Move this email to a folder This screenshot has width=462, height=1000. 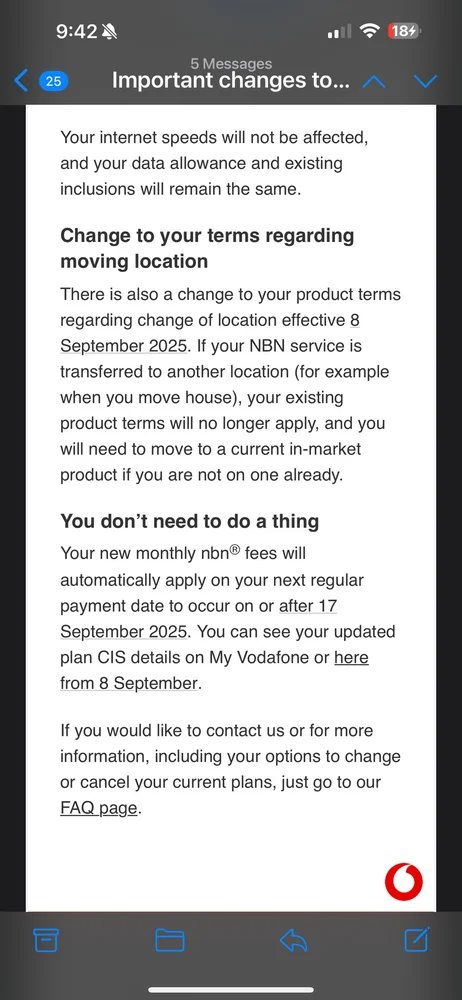[170, 940]
